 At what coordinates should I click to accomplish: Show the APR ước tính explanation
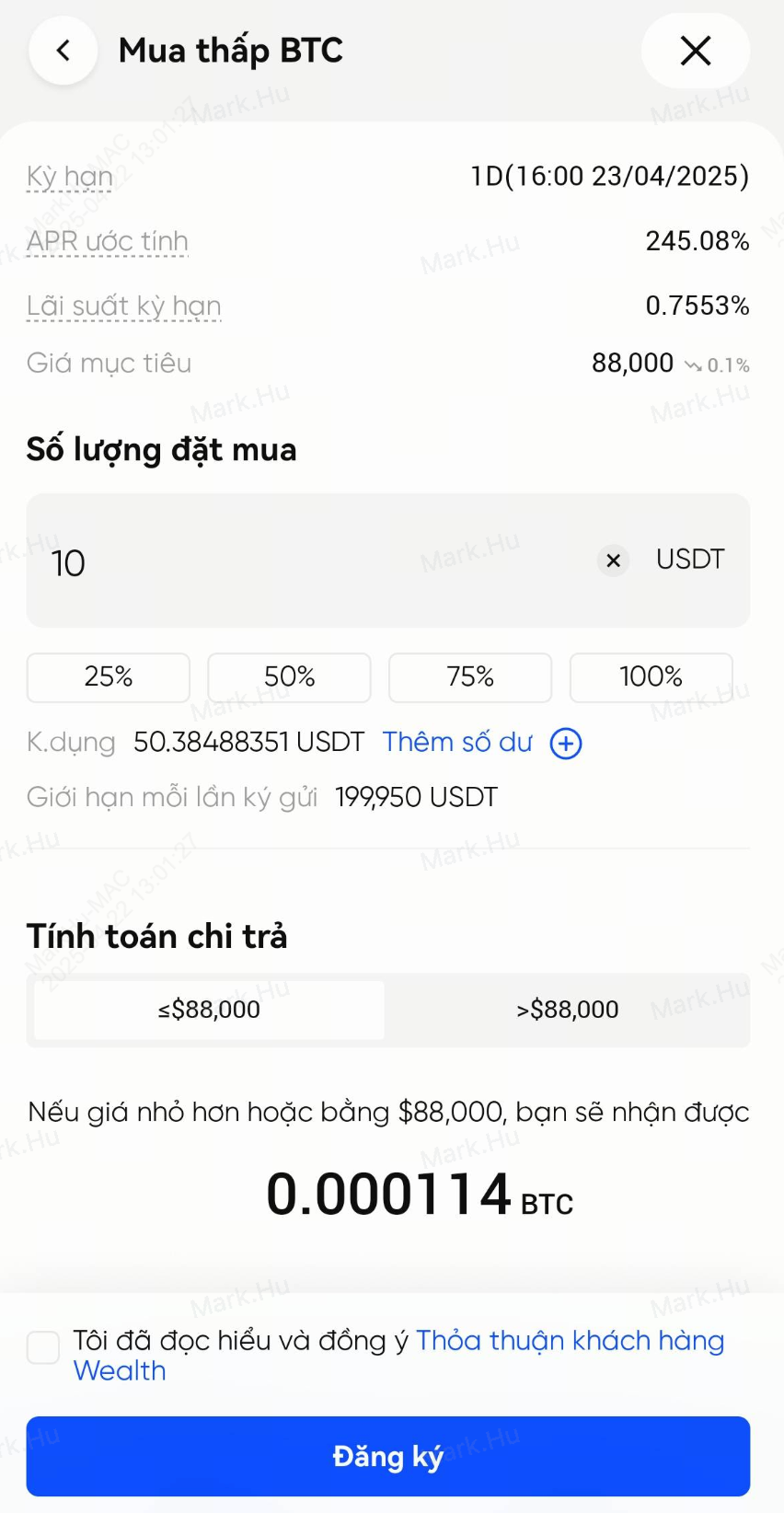pos(108,241)
